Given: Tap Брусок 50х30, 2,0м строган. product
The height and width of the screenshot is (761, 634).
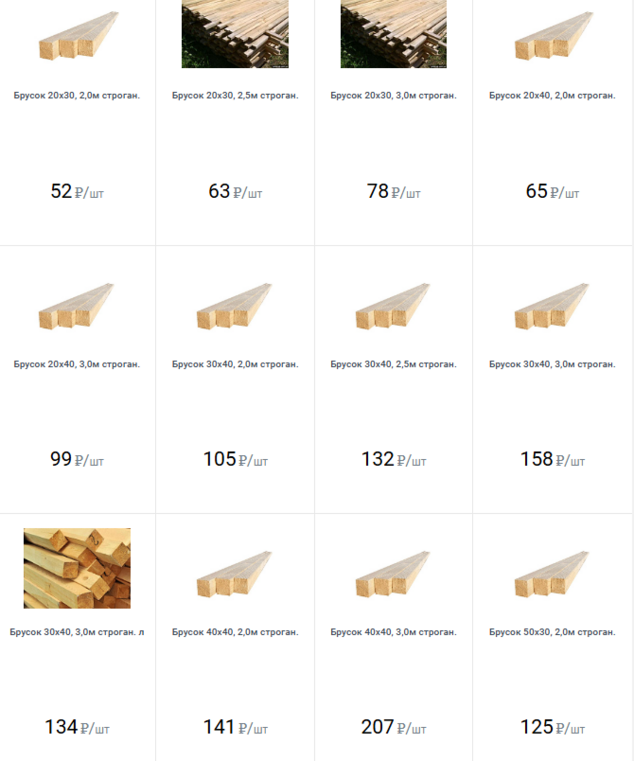Looking at the screenshot, I should (552, 632).
